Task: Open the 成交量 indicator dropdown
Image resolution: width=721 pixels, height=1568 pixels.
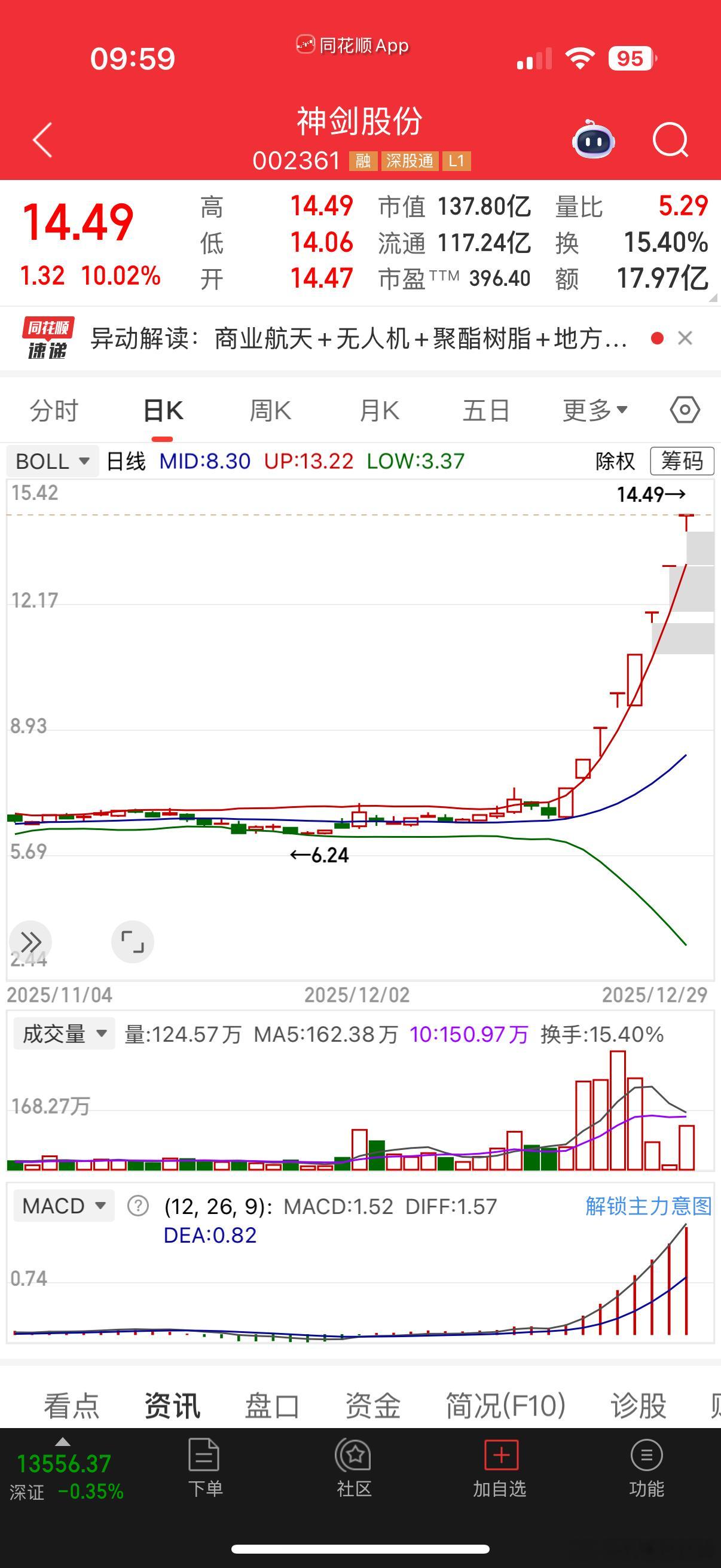Action: (63, 1033)
